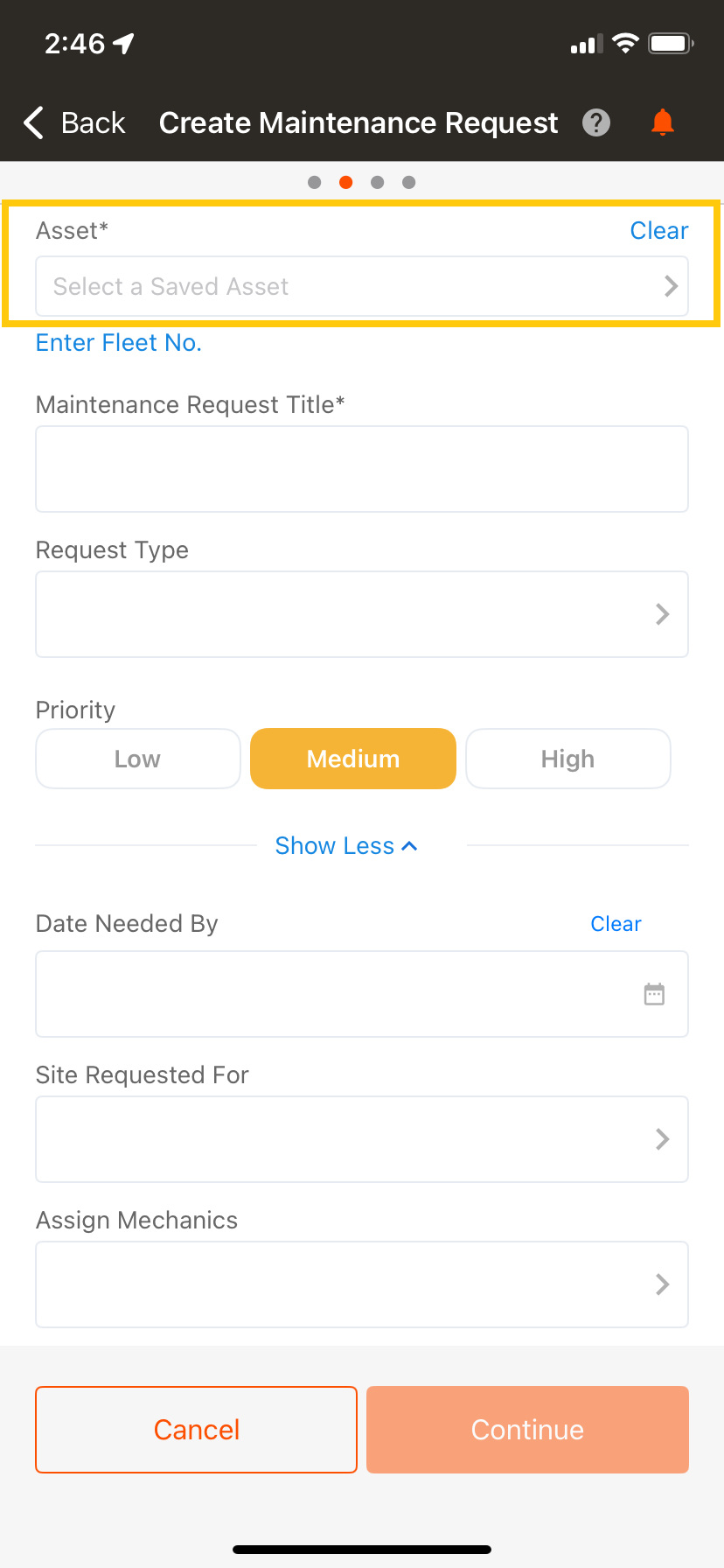This screenshot has height=1568, width=724.
Task: Clear the selected Asset
Action: 659,230
